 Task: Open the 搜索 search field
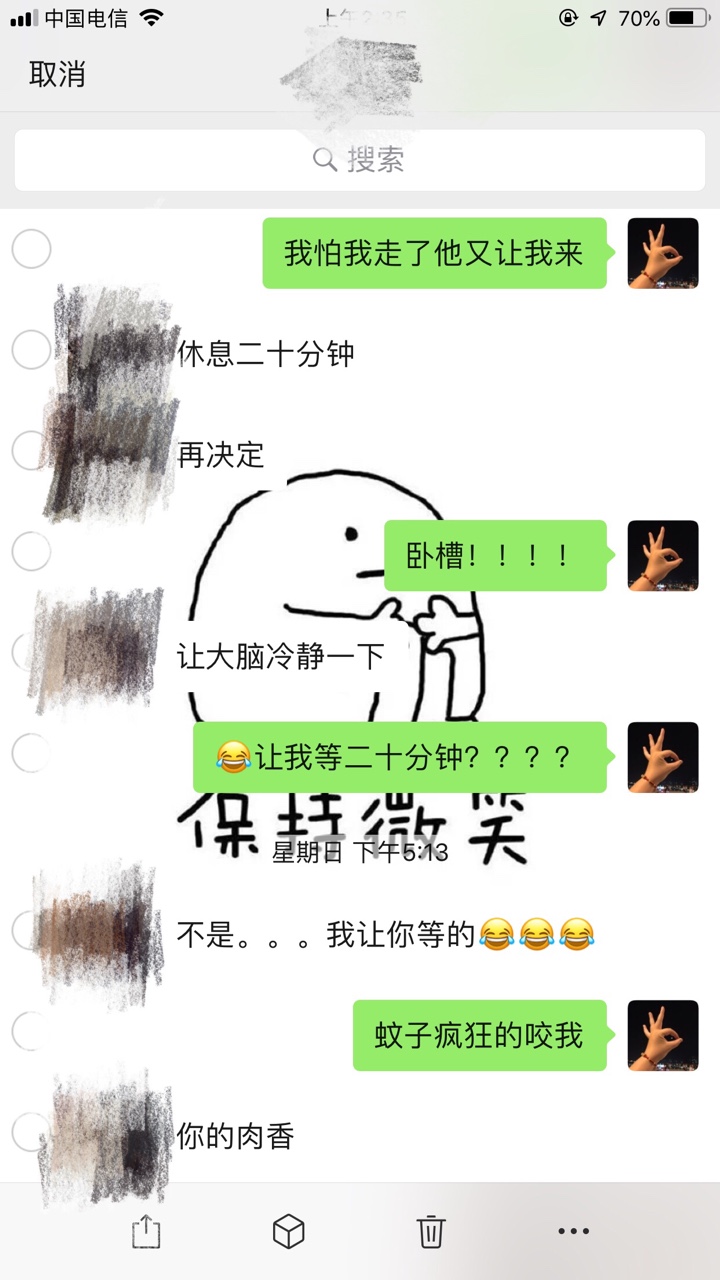[x=360, y=160]
